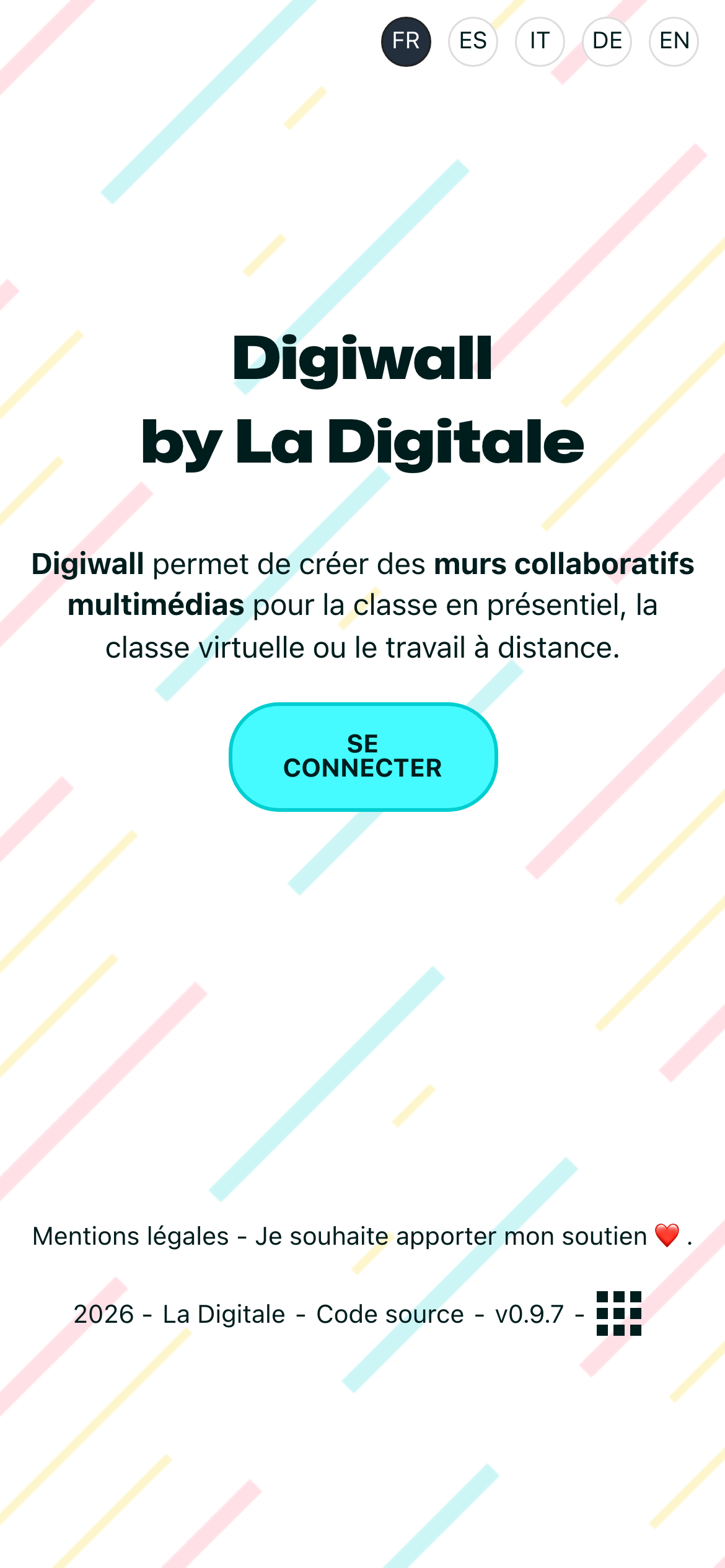Switch the site to EN

674,41
